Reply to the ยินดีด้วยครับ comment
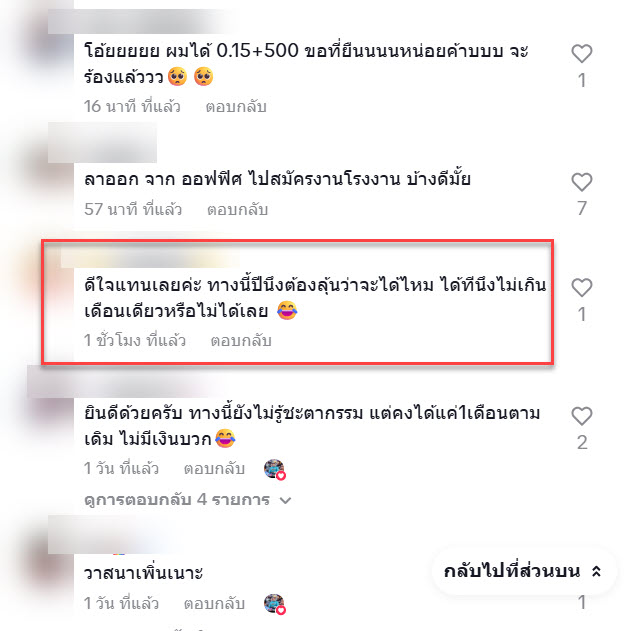This screenshot has width=635, height=631. click(x=214, y=468)
